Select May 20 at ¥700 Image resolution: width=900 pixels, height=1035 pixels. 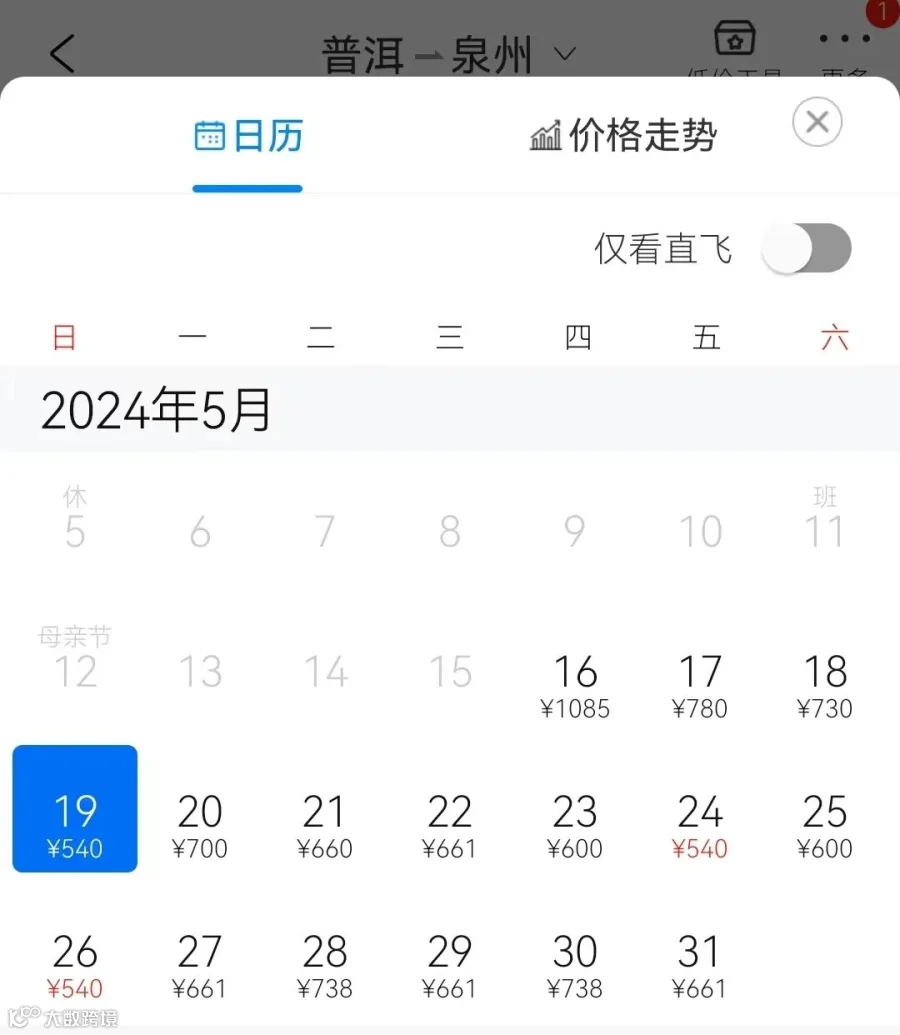point(199,826)
